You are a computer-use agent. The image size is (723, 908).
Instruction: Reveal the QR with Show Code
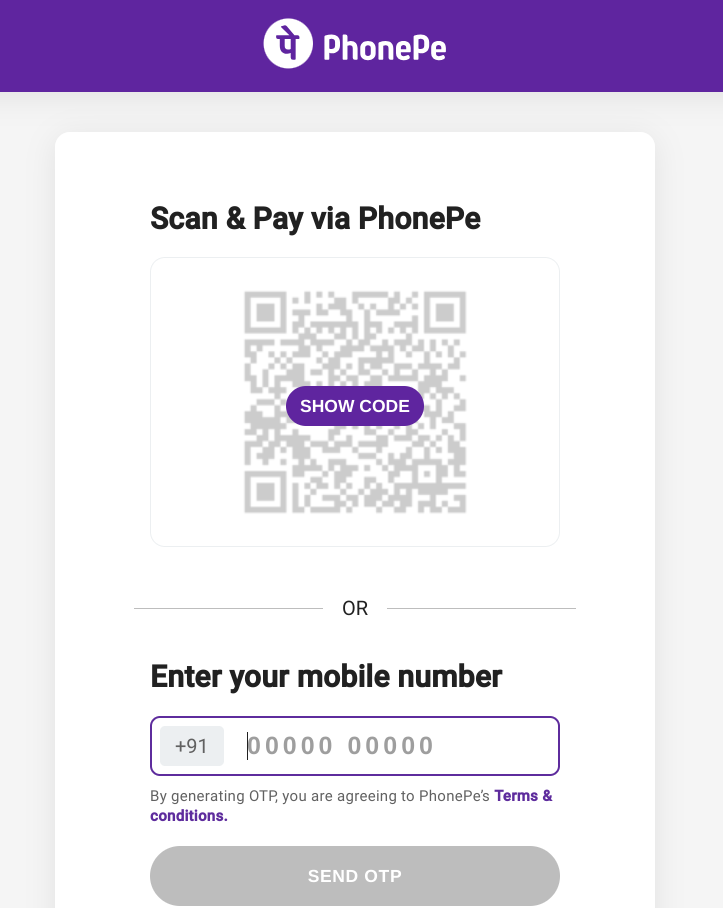pyautogui.click(x=355, y=406)
